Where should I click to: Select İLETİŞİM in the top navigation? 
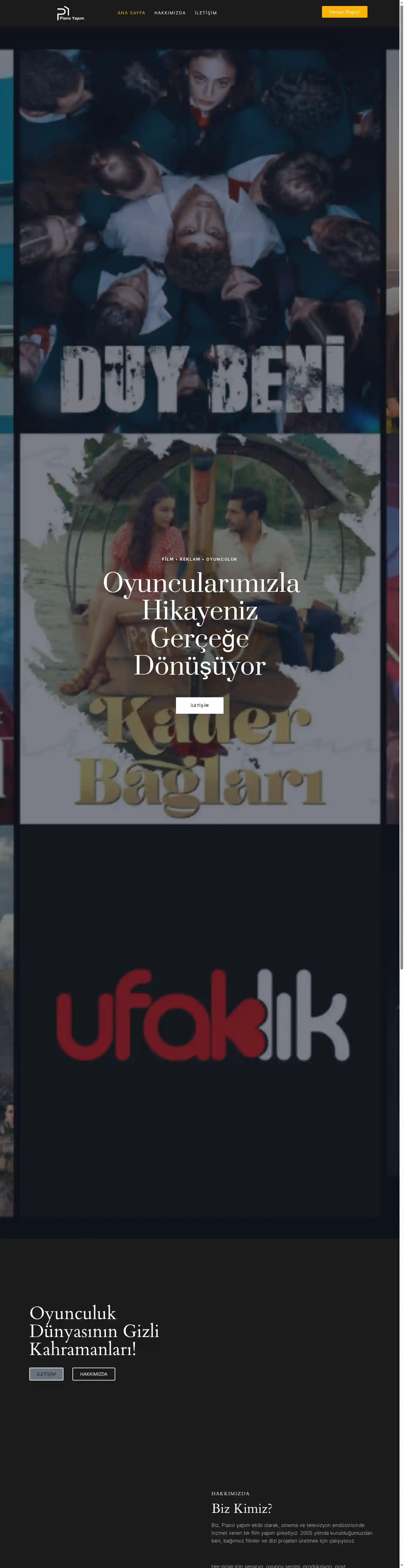click(206, 13)
